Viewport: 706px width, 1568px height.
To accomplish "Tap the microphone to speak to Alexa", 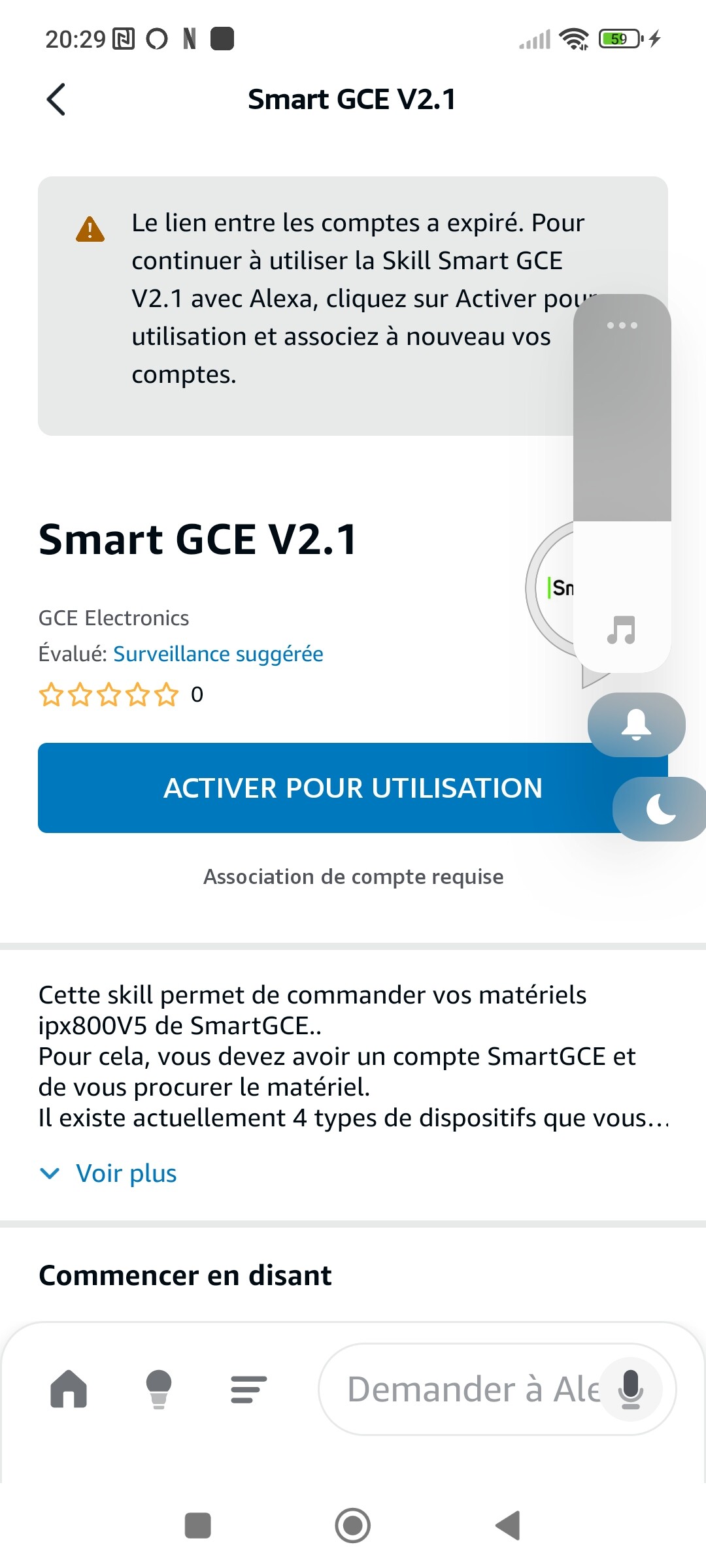I will point(631,1388).
